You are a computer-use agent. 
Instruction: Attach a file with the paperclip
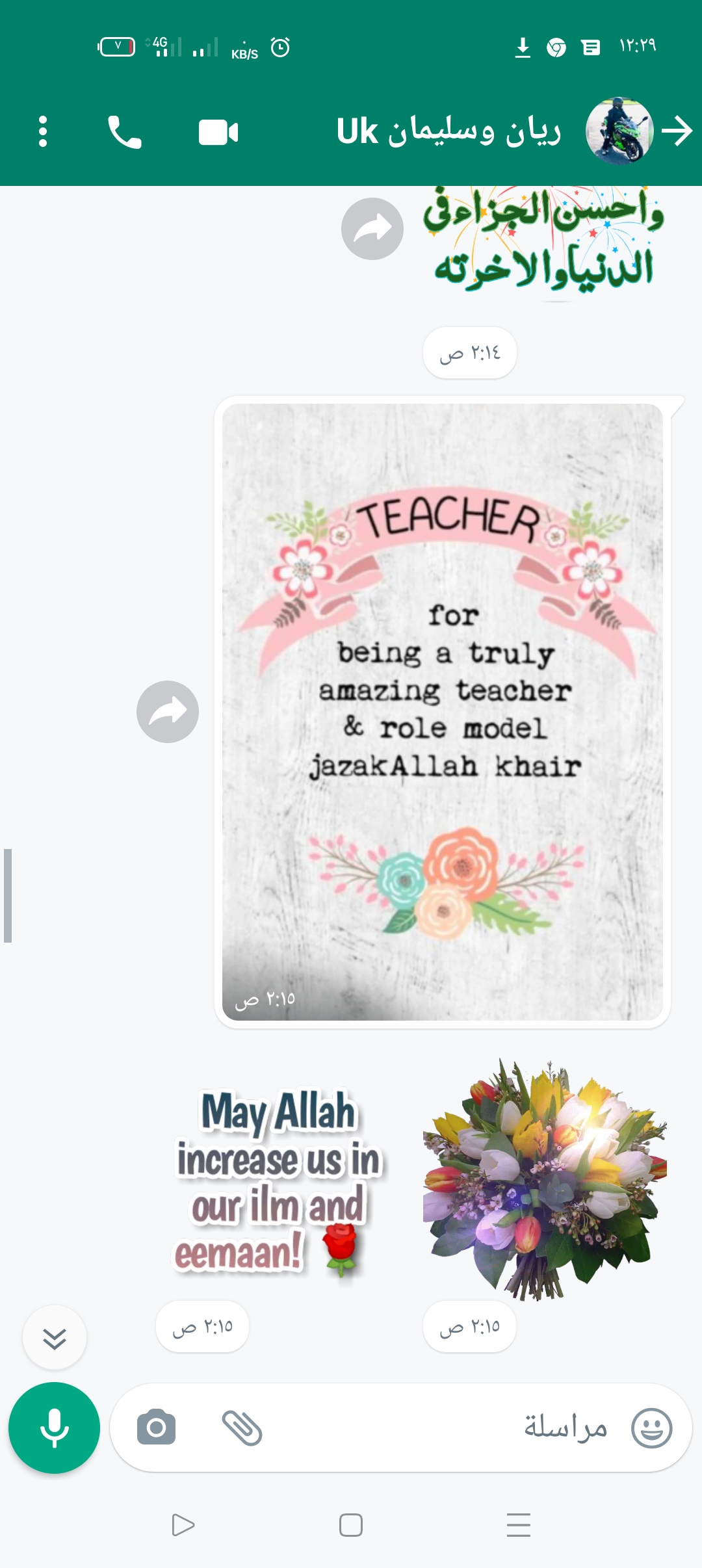click(242, 1428)
